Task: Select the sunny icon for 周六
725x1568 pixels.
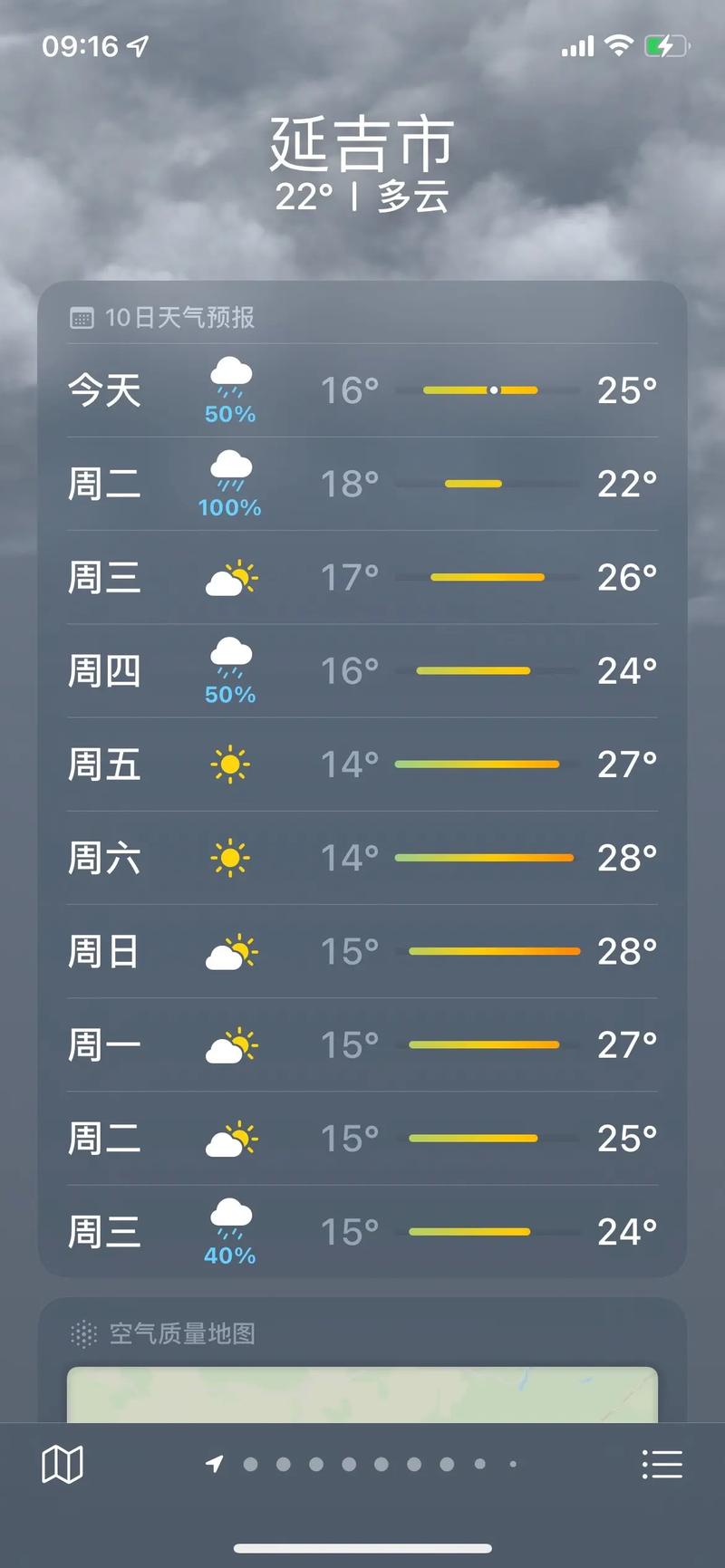Action: [230, 859]
